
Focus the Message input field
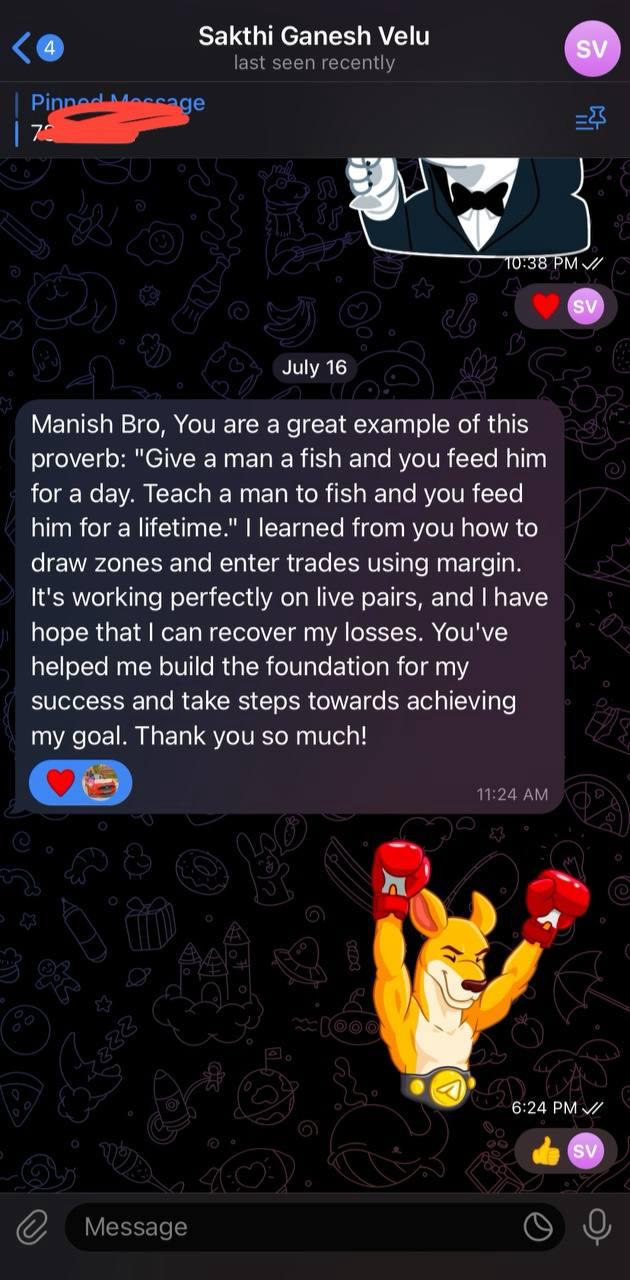(x=290, y=1227)
